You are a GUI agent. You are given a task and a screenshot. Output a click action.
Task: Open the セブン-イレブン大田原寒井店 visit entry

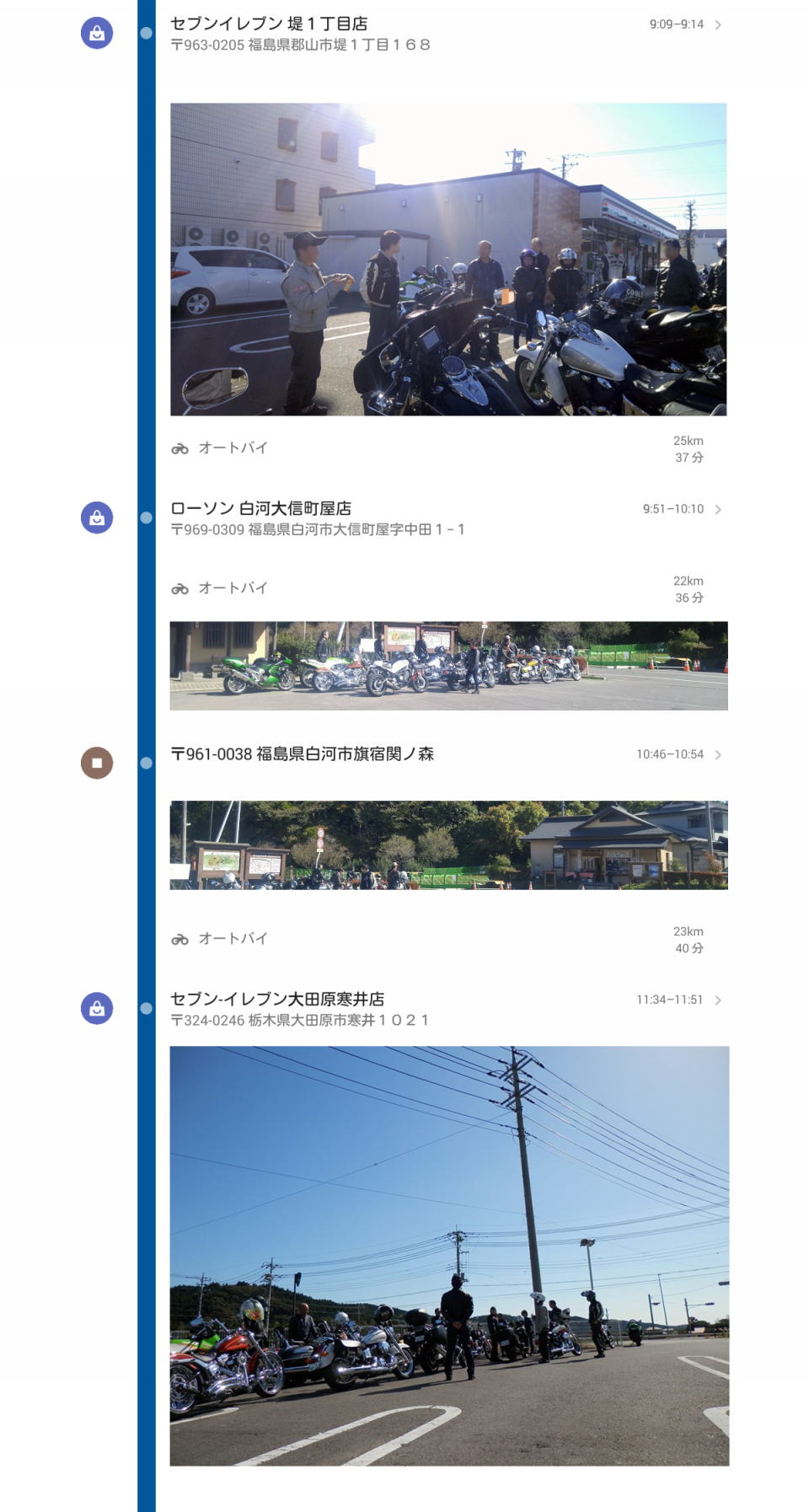(x=447, y=1009)
